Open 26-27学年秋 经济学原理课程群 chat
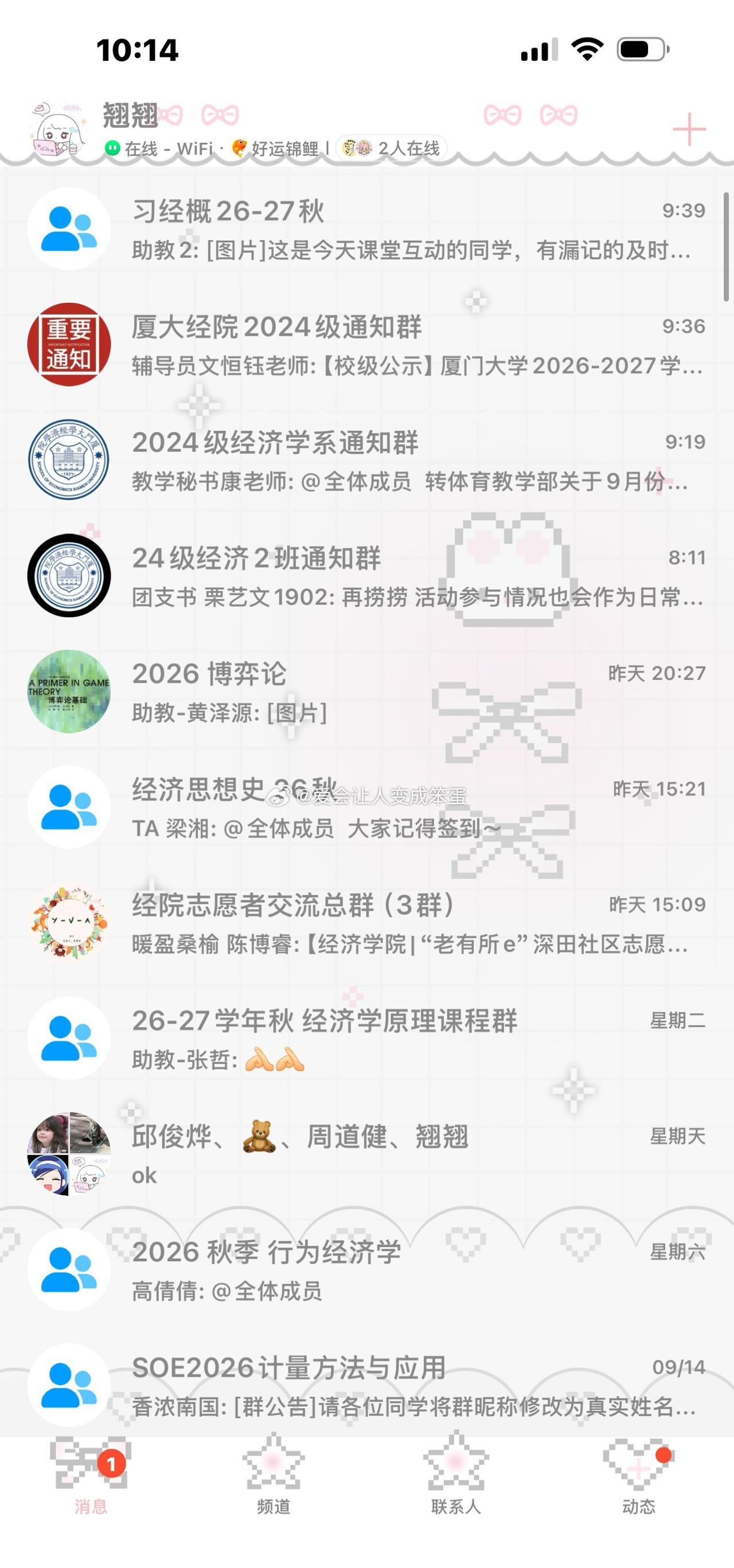The image size is (734, 1568). 367,1039
